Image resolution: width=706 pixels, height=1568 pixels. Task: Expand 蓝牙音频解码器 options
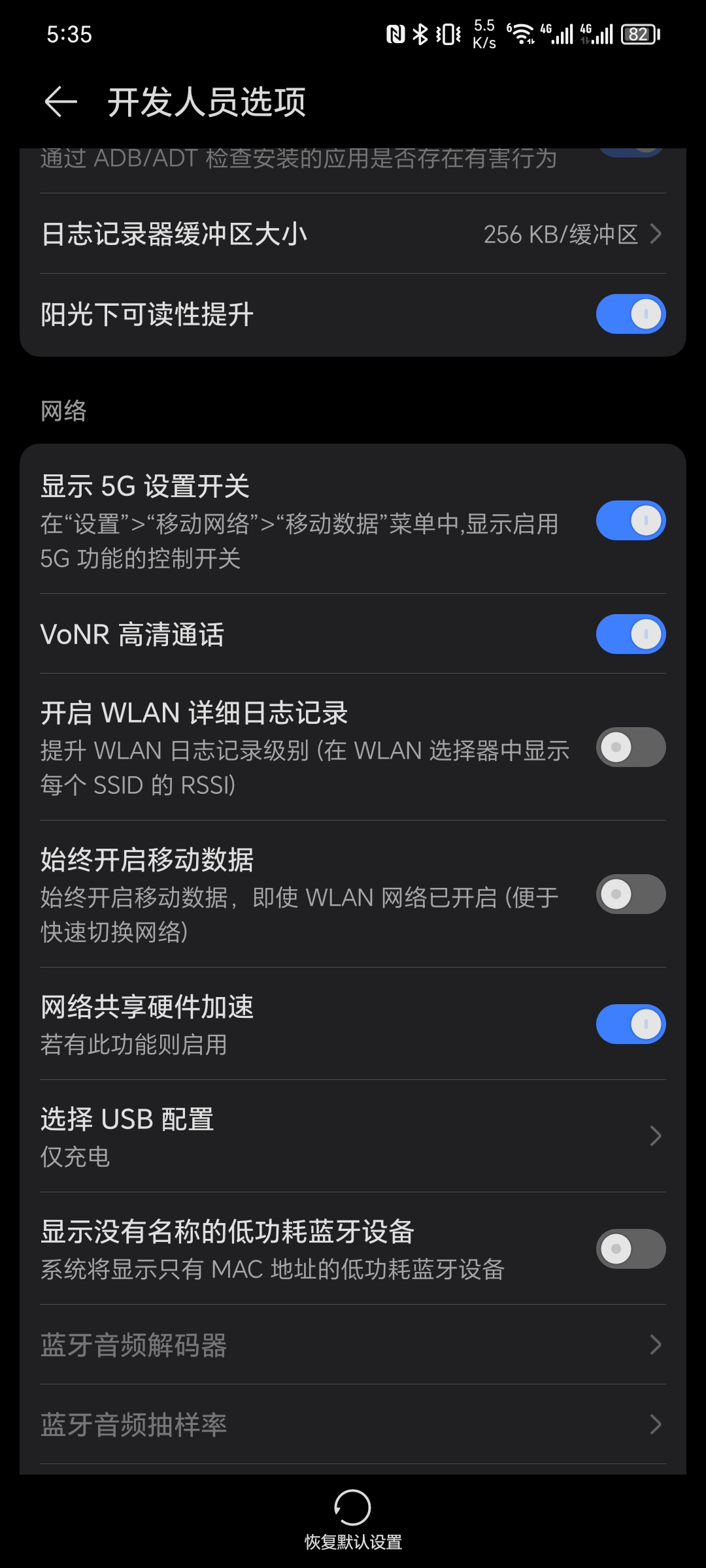353,1345
